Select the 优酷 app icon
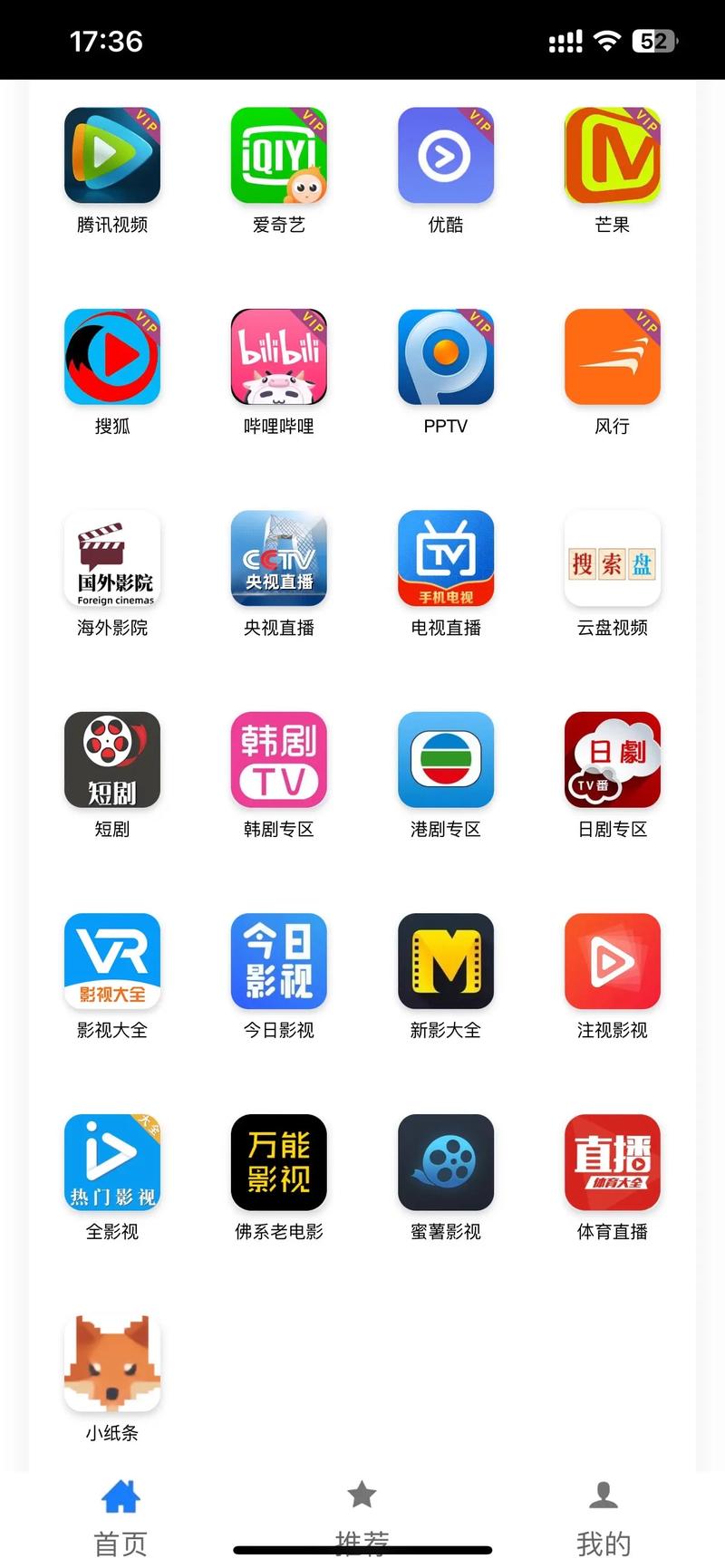725x1568 pixels. click(445, 155)
